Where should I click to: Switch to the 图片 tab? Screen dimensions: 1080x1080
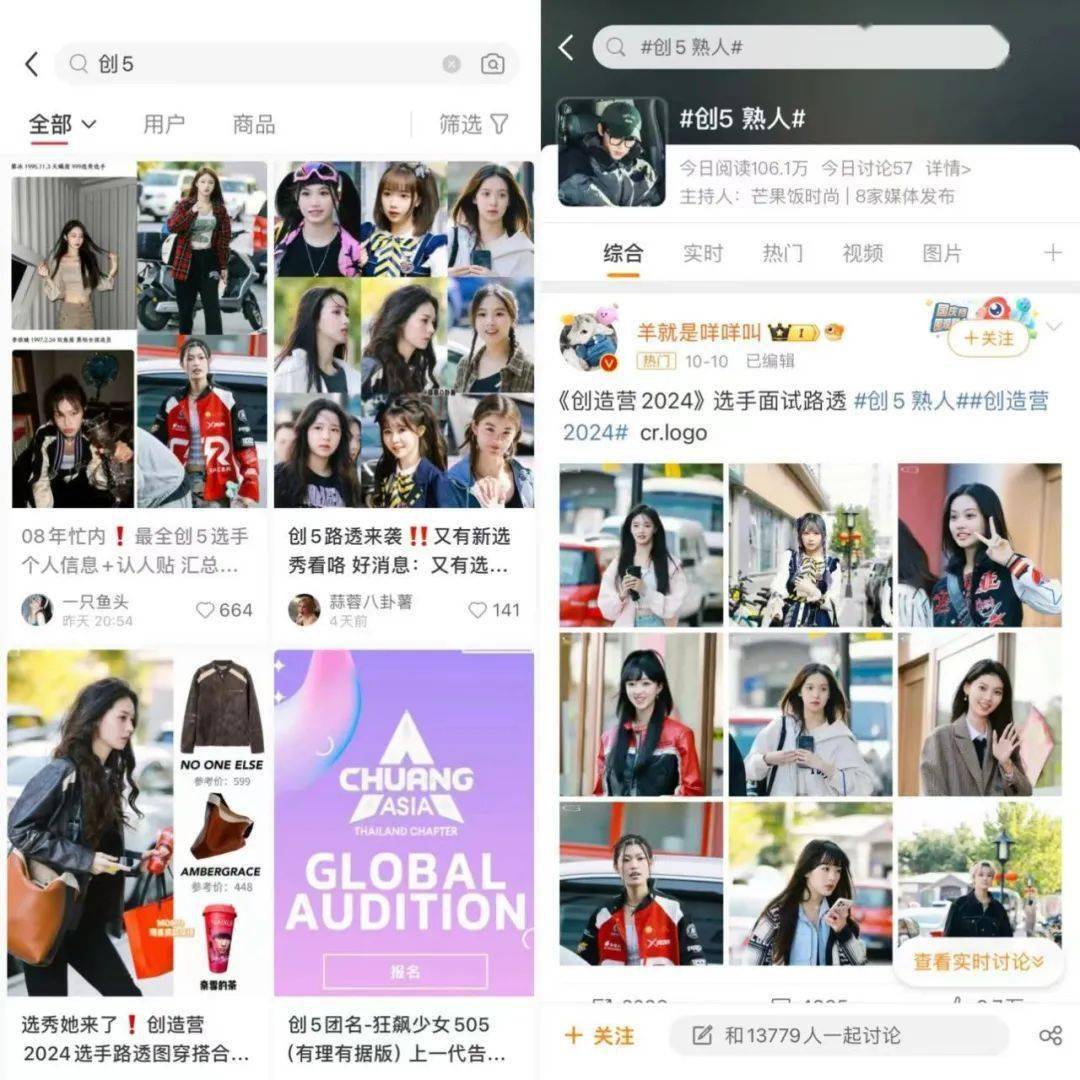[x=941, y=253]
